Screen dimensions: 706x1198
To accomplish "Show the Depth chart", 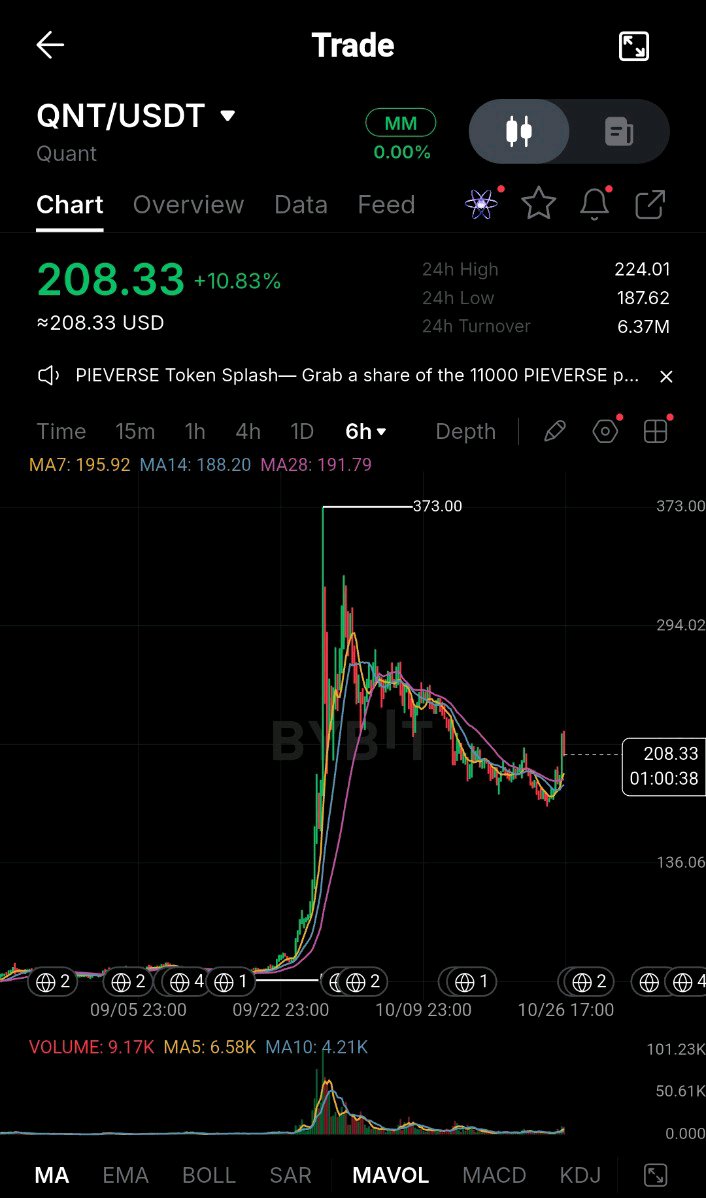I will pos(465,432).
